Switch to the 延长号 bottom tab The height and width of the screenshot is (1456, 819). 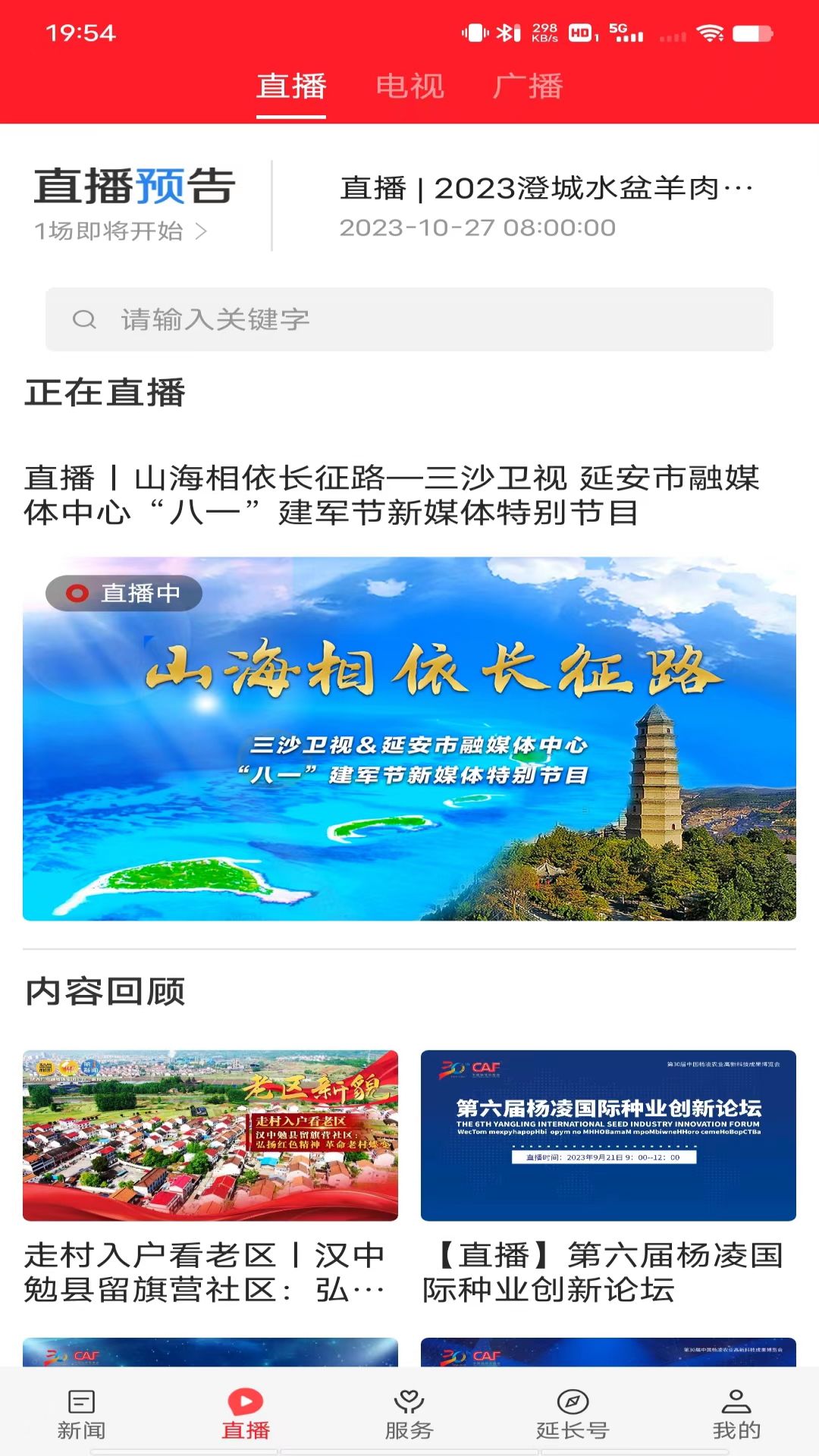[x=573, y=1414]
